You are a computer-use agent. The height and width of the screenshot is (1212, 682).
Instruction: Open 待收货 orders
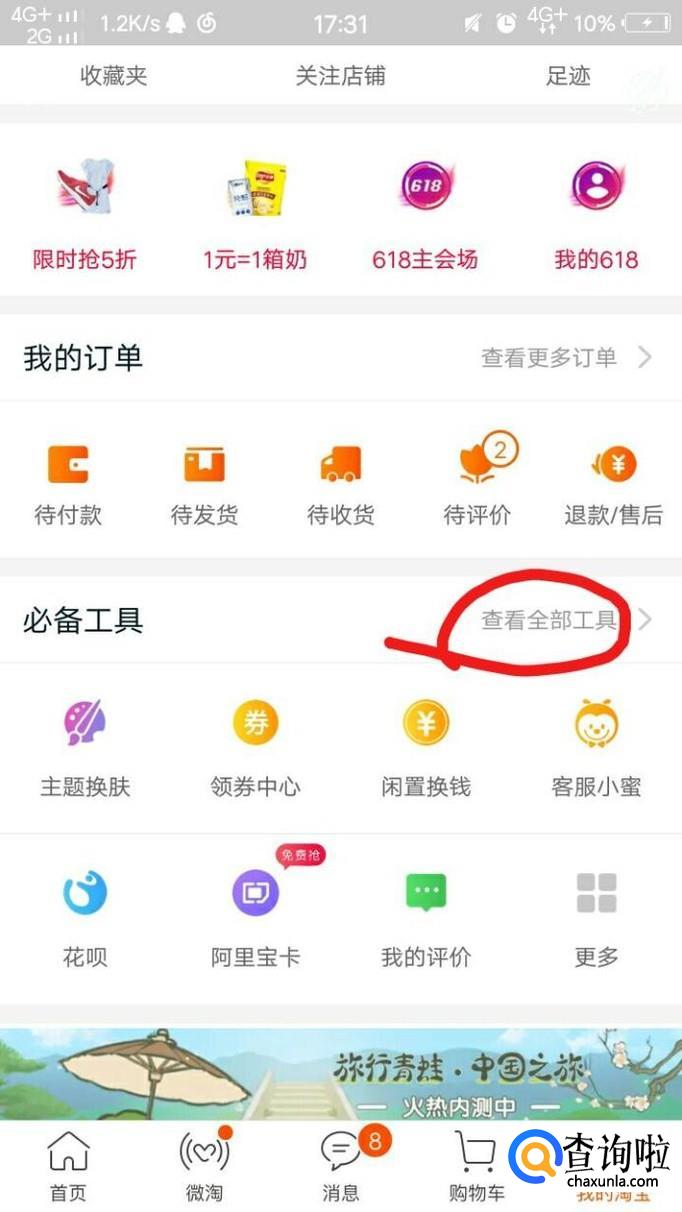[x=340, y=485]
